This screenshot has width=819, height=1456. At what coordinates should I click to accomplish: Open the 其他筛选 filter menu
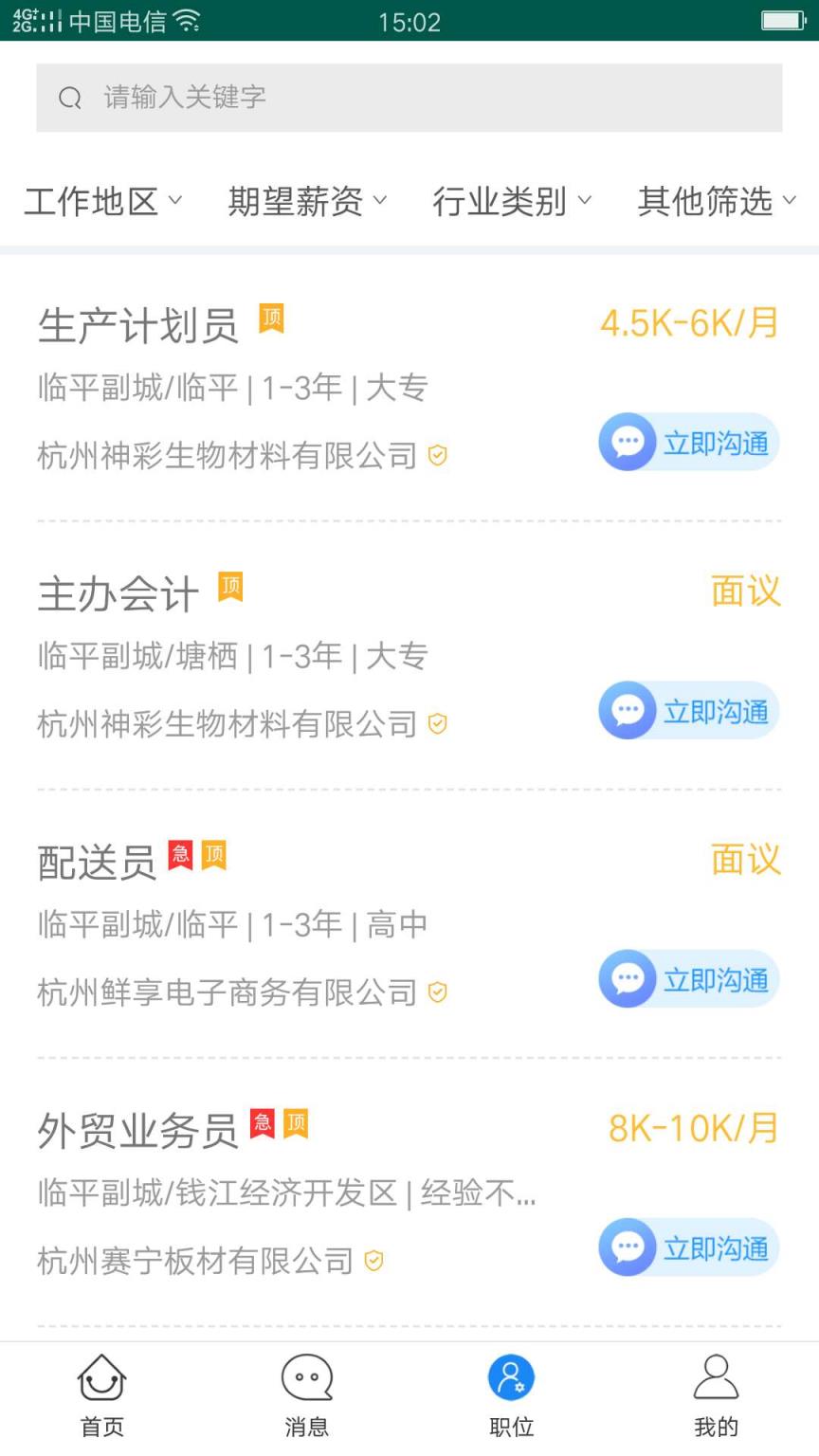click(x=718, y=201)
